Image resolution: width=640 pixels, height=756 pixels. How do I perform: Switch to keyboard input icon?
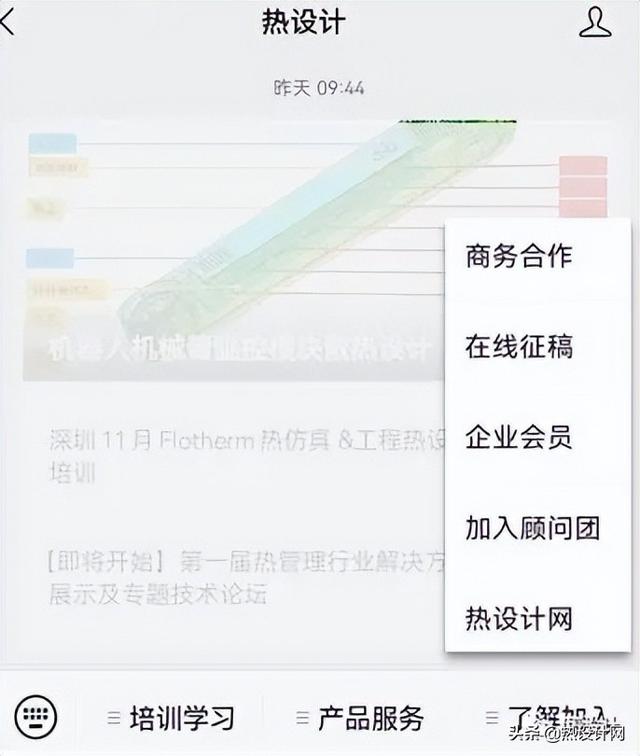[x=36, y=716]
